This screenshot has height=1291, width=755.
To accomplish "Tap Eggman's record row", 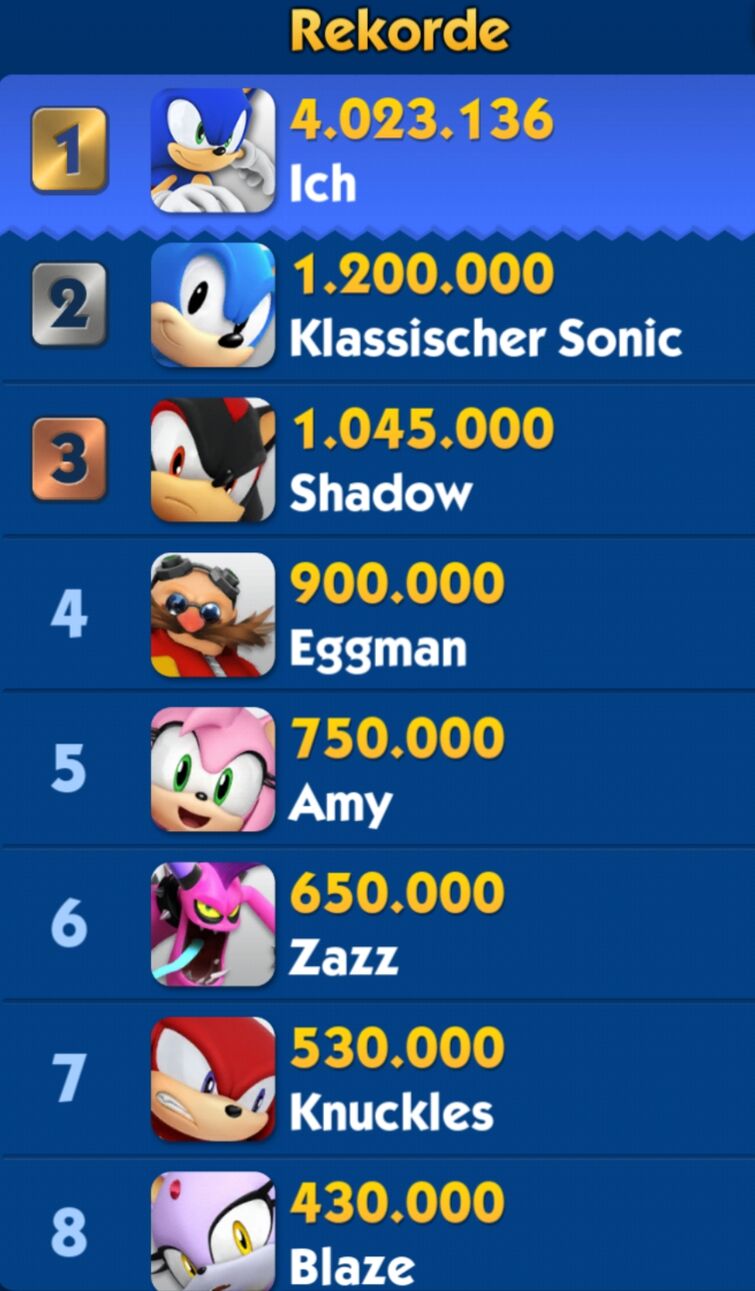I will pos(377,614).
